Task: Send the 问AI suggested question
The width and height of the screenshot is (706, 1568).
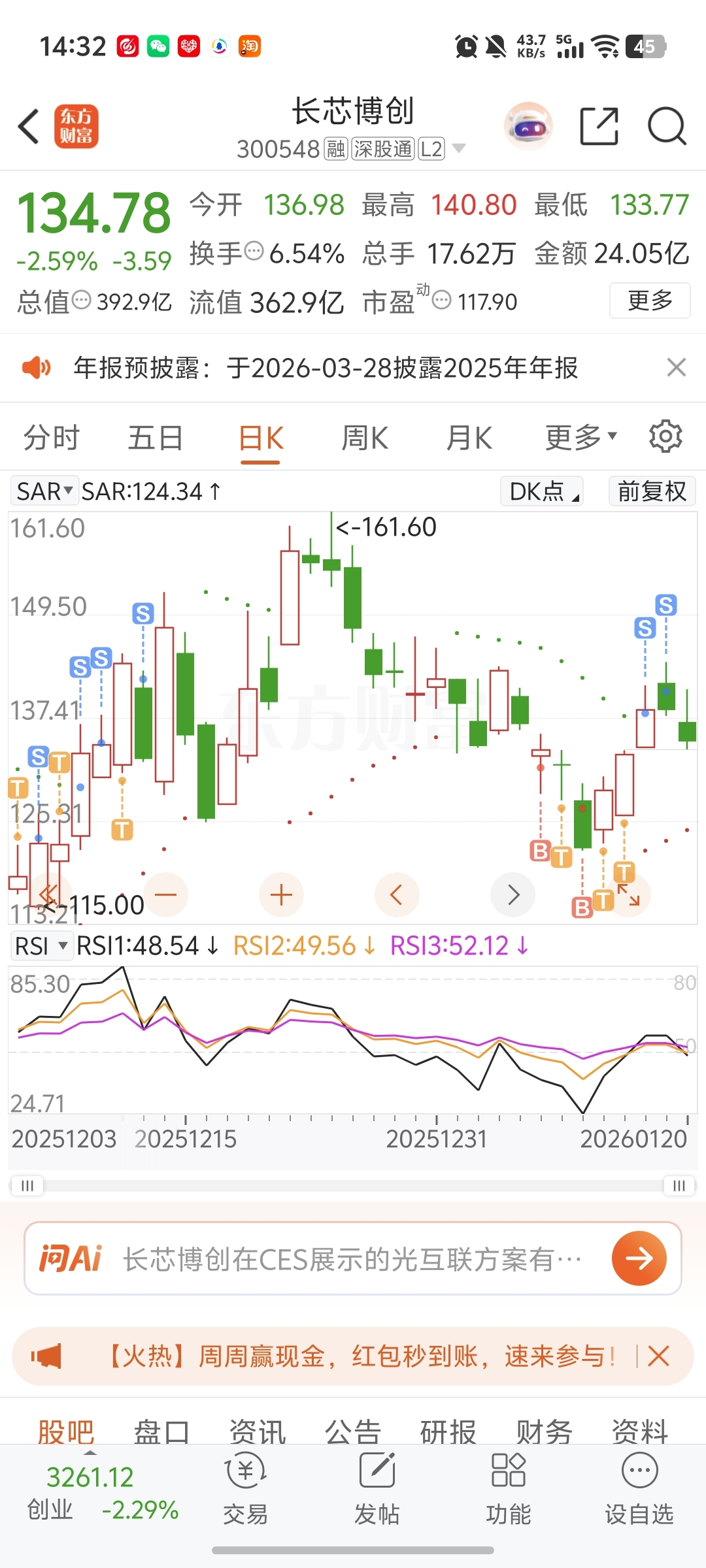Action: pyautogui.click(x=639, y=1258)
